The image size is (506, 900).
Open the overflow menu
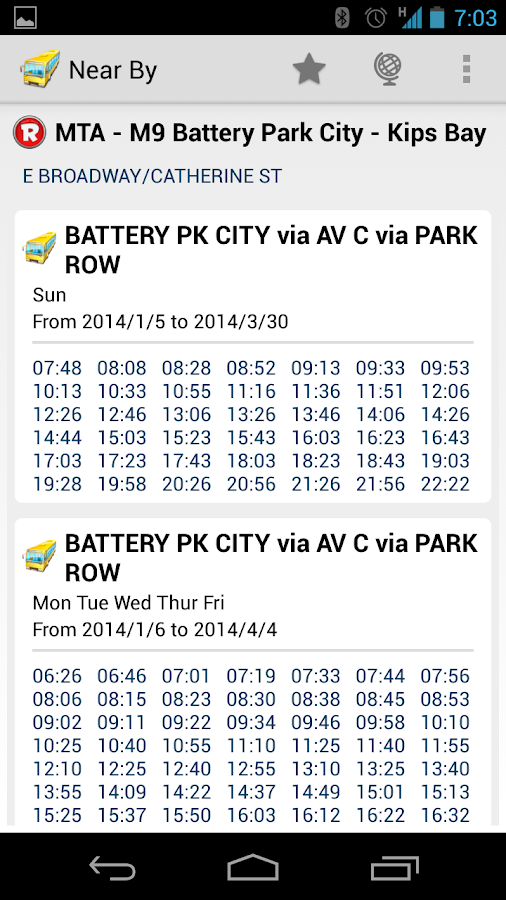(x=466, y=69)
